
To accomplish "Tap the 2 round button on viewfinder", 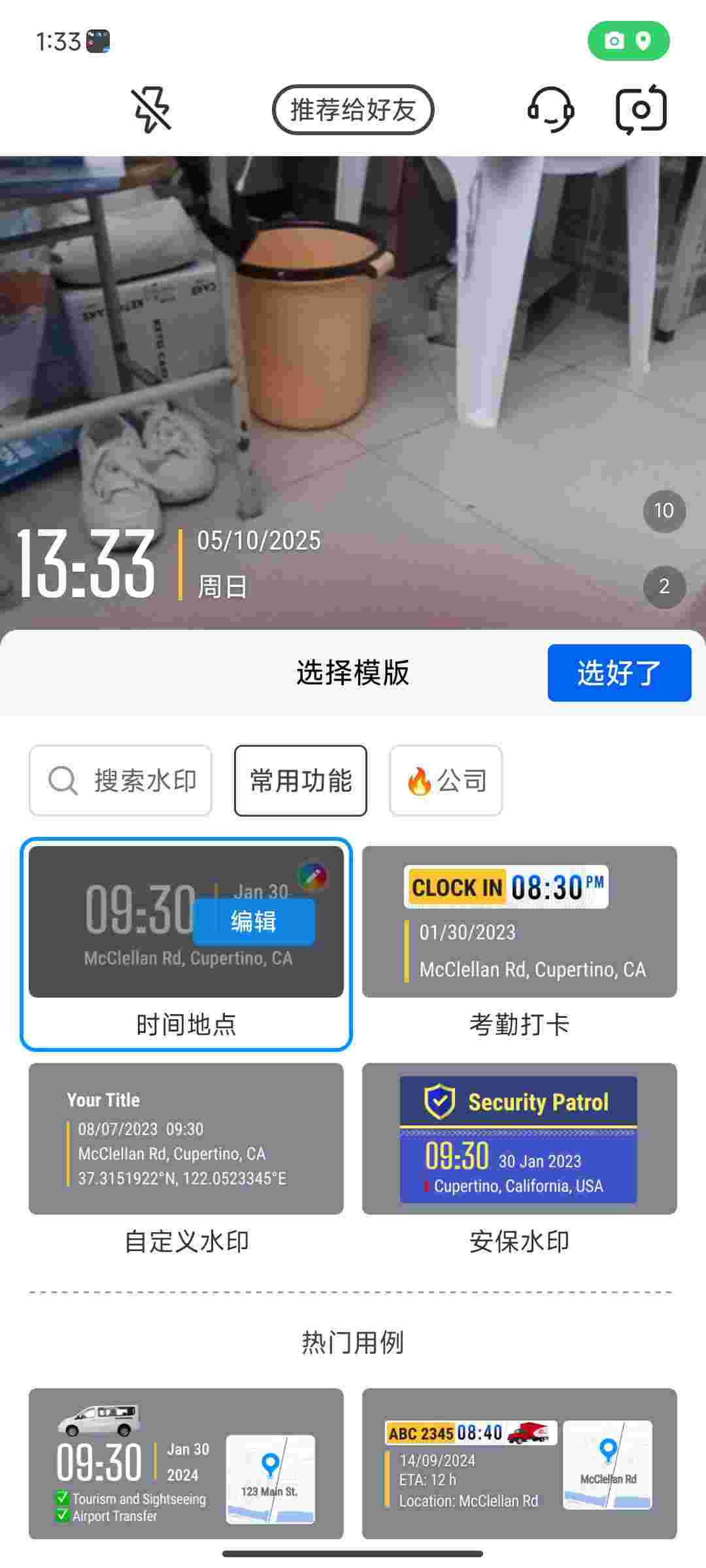I will tap(664, 587).
